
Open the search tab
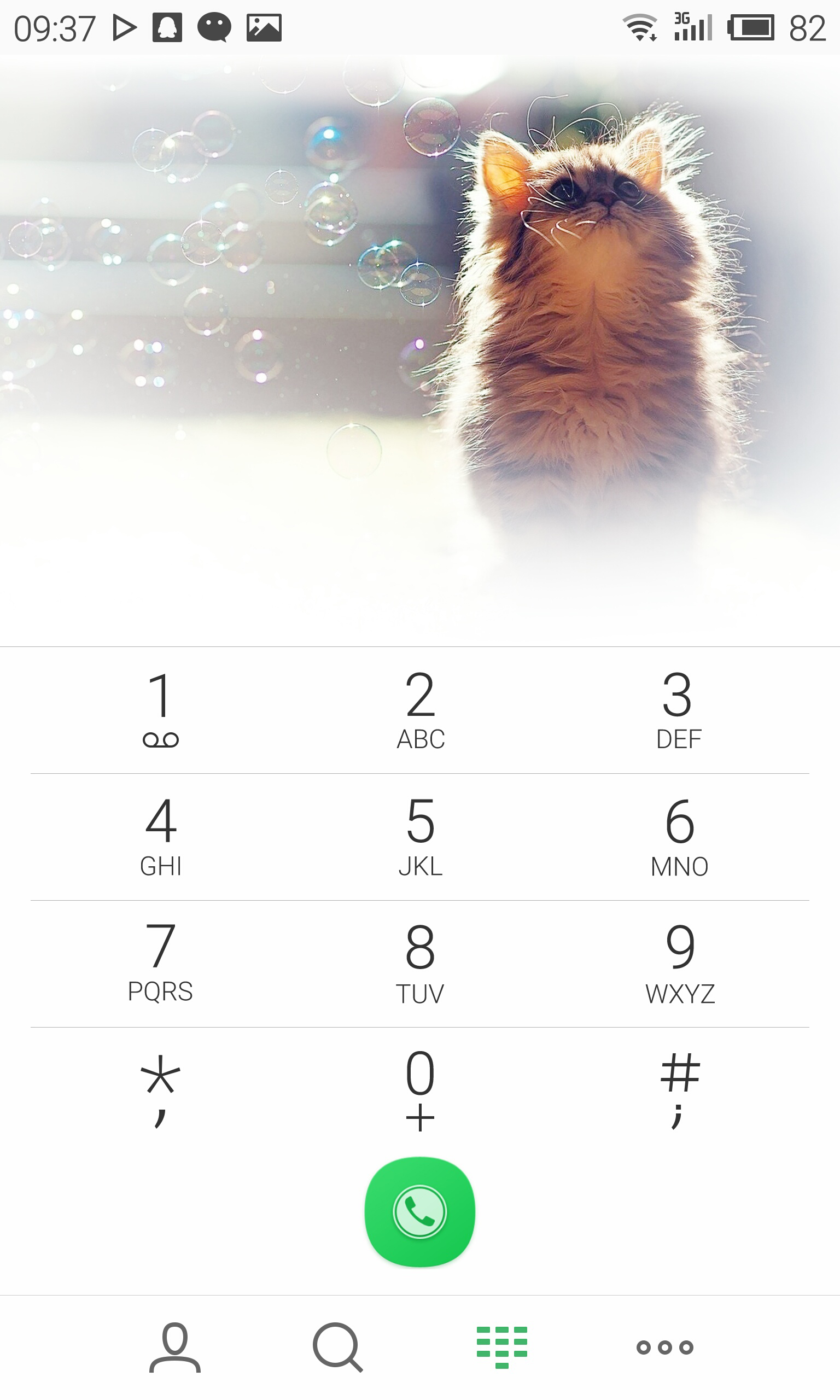(x=338, y=1347)
